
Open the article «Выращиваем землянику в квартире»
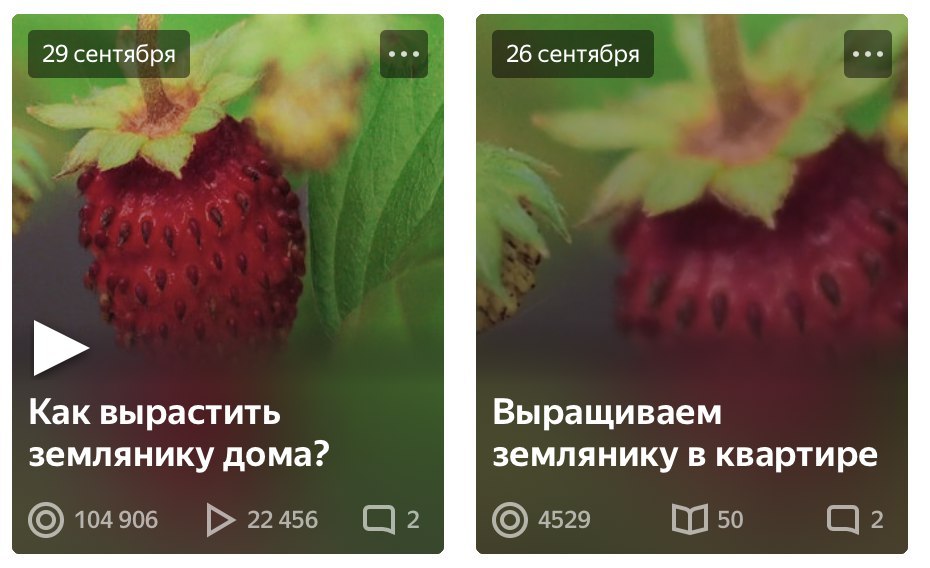[x=684, y=434]
